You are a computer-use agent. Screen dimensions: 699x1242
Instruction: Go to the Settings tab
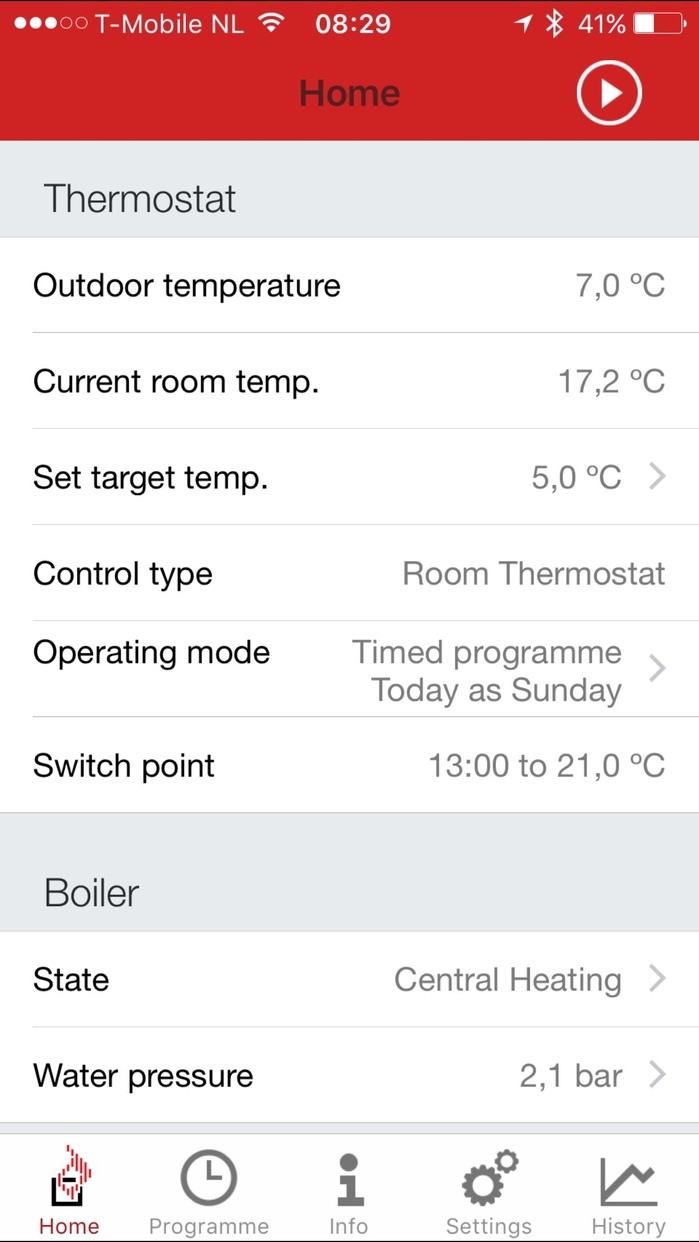pos(488,1192)
